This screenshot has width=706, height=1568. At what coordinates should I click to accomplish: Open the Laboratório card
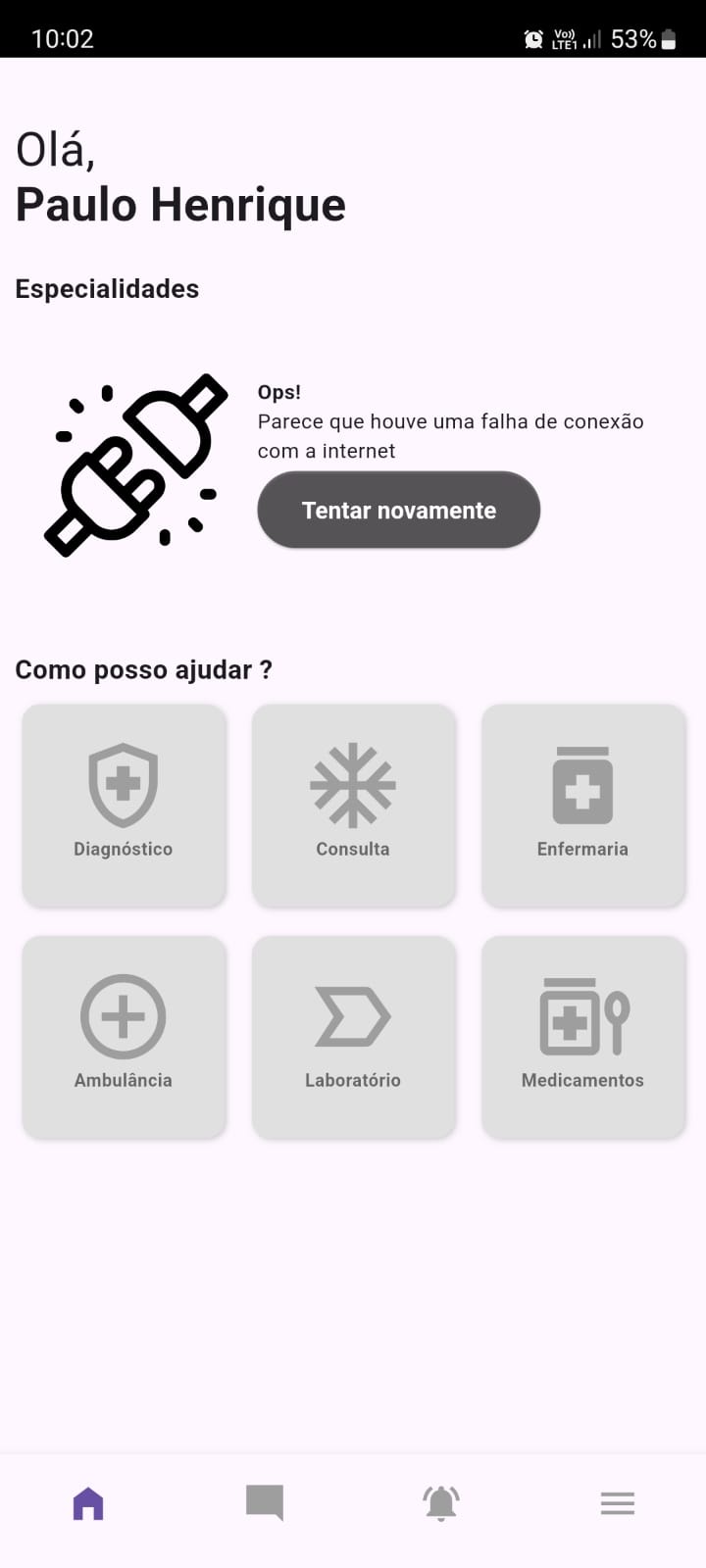[353, 1036]
